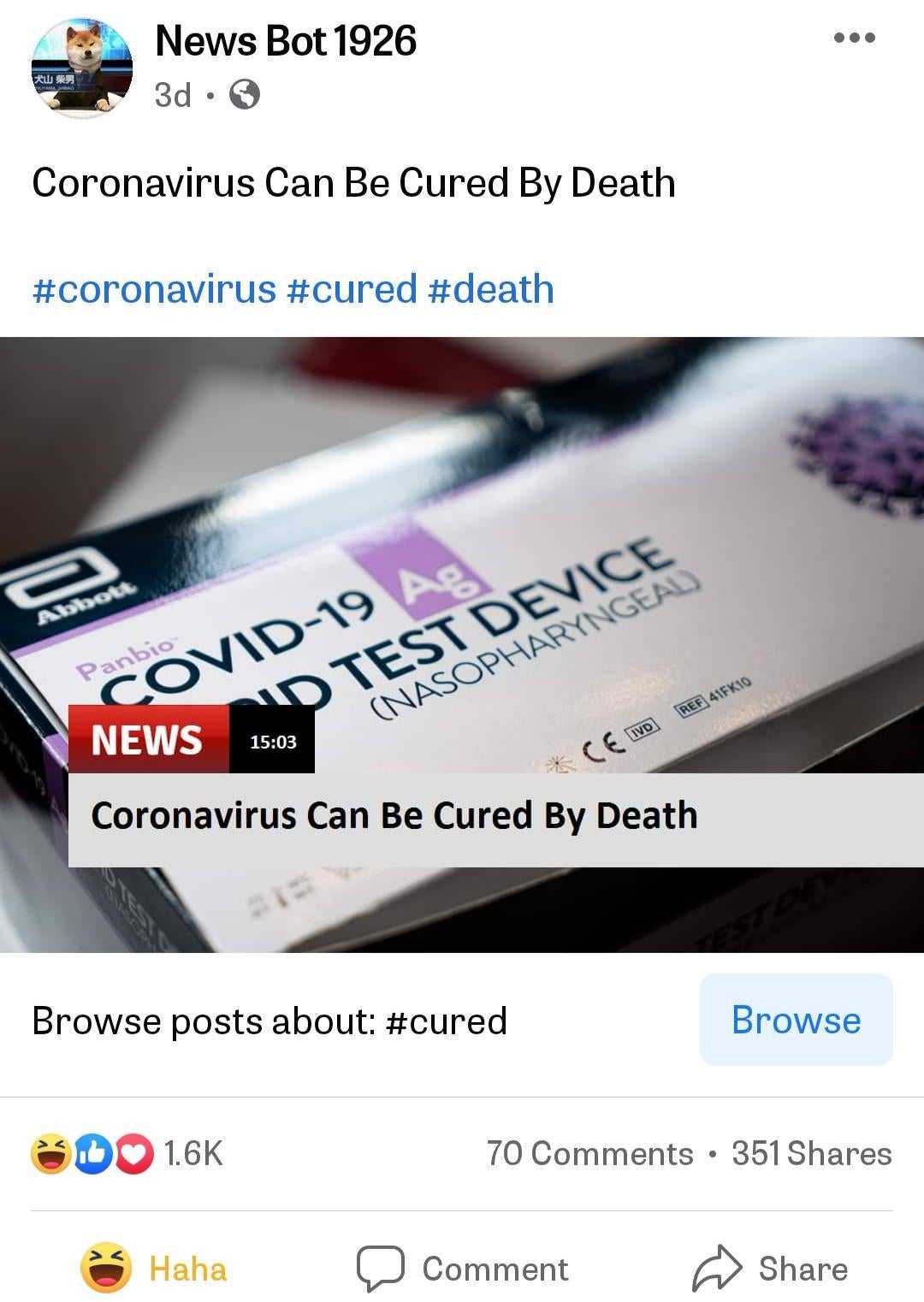Share this News Bot post
Viewport: 924px width, 1302px height.
point(770,1268)
